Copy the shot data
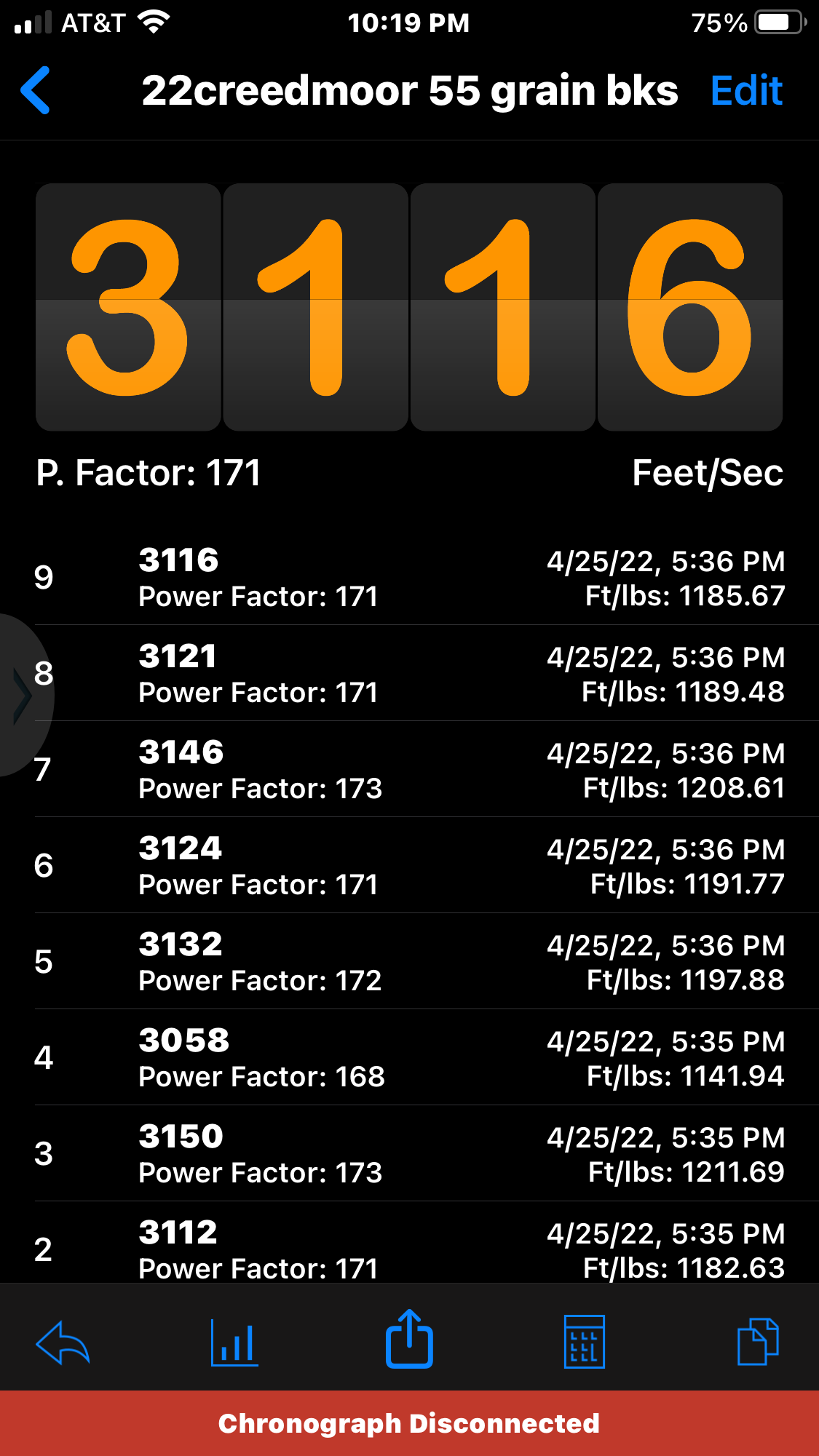The height and width of the screenshot is (1456, 819). click(758, 1341)
